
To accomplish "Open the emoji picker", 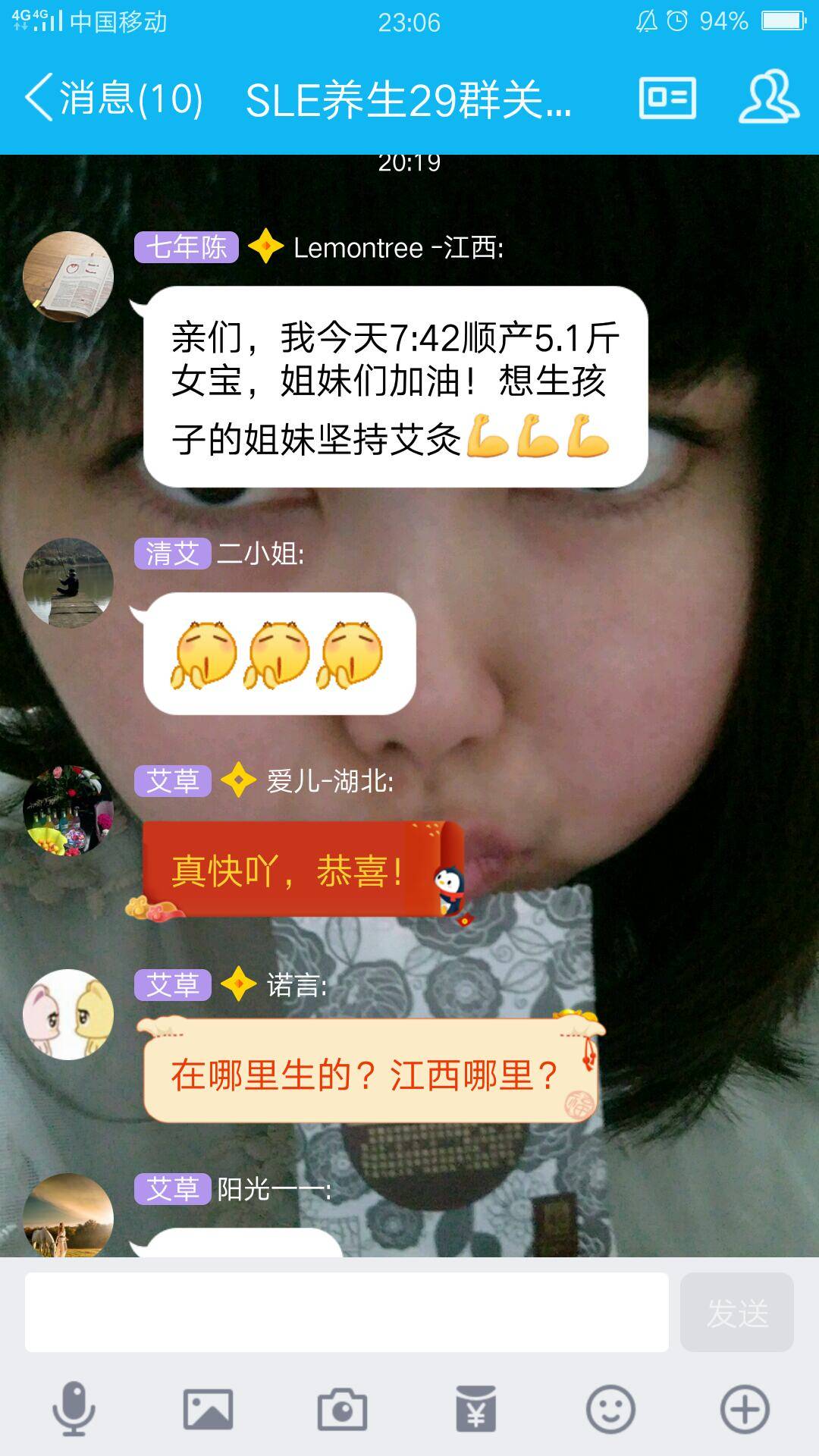I will [x=610, y=1409].
